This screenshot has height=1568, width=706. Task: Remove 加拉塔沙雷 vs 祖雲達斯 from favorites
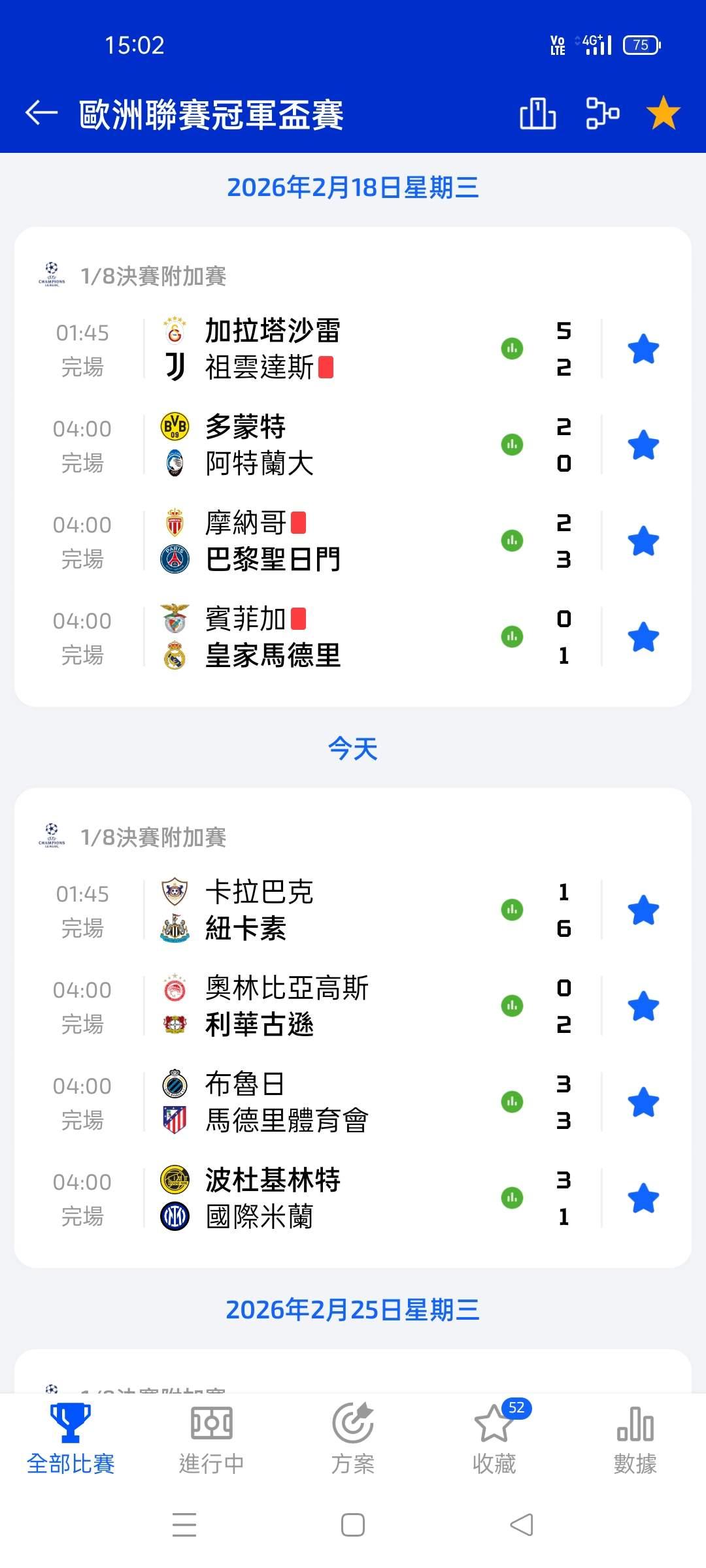[x=643, y=350]
